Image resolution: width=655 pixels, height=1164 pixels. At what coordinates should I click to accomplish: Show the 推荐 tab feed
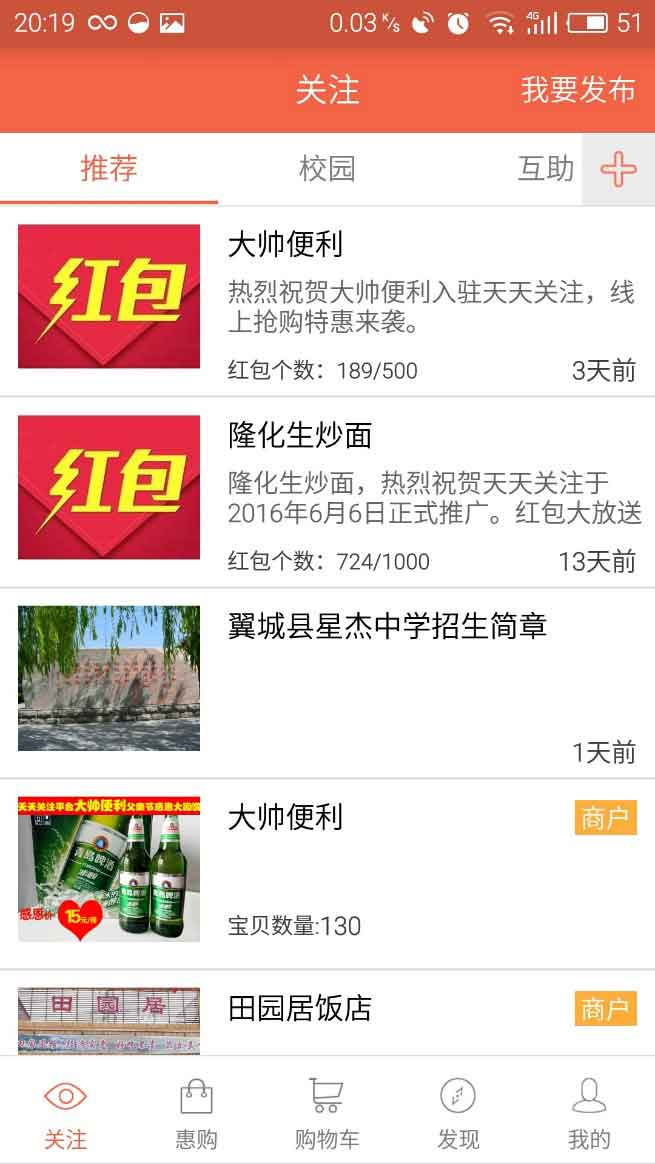109,168
